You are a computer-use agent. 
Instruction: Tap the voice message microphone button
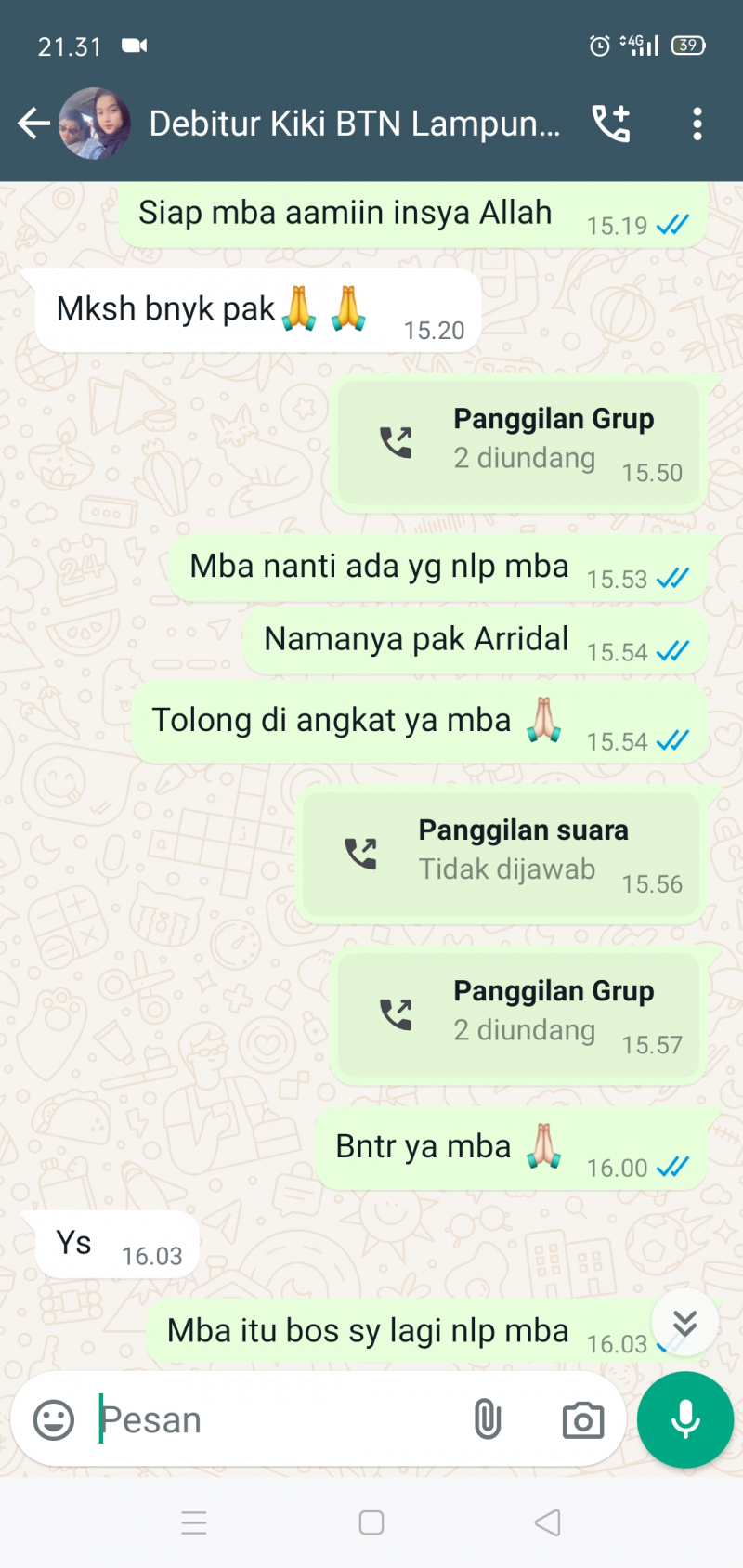[x=685, y=1419]
